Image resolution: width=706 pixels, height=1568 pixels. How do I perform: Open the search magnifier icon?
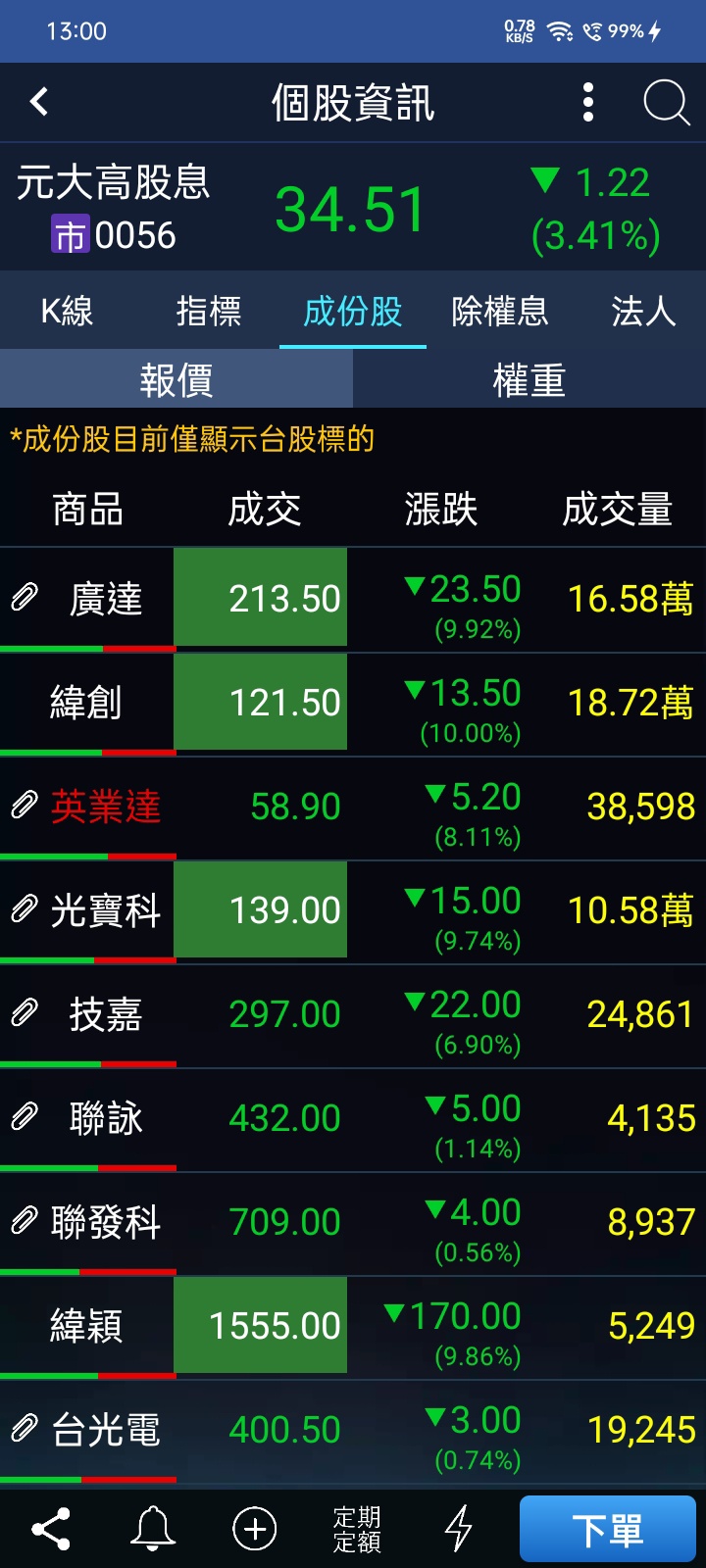pos(667,102)
